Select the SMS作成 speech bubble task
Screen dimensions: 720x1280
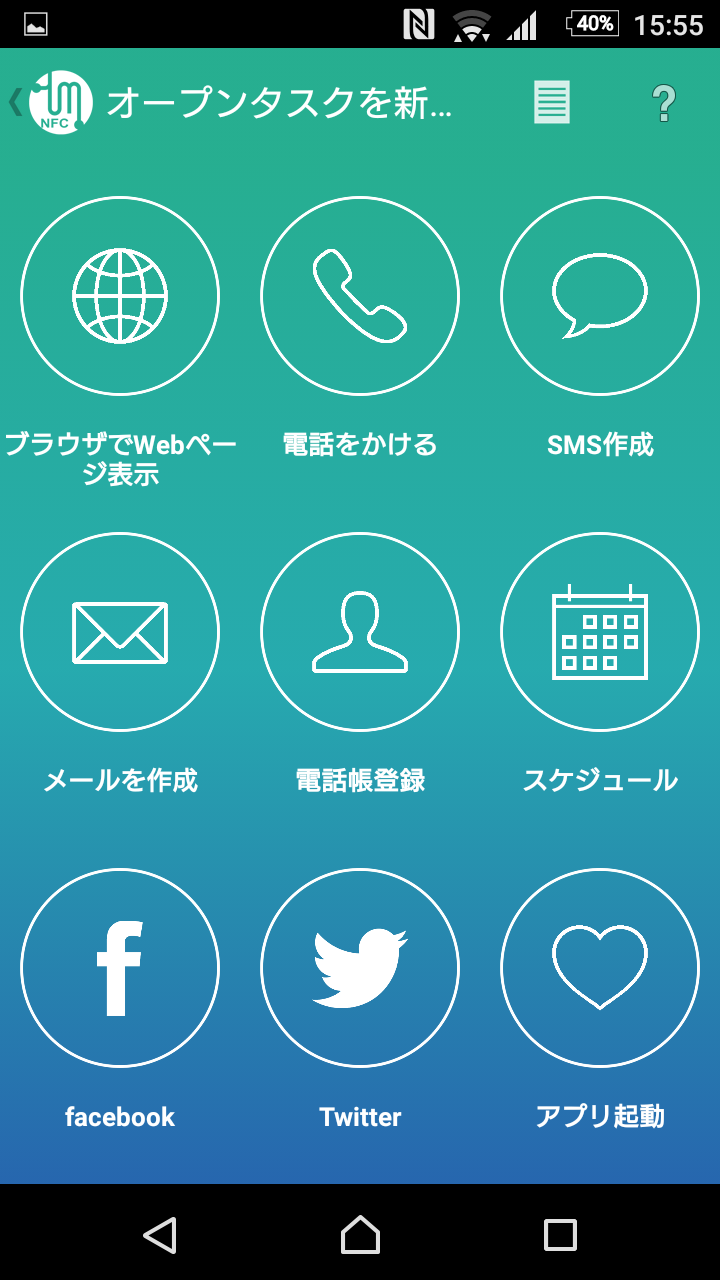pos(600,296)
